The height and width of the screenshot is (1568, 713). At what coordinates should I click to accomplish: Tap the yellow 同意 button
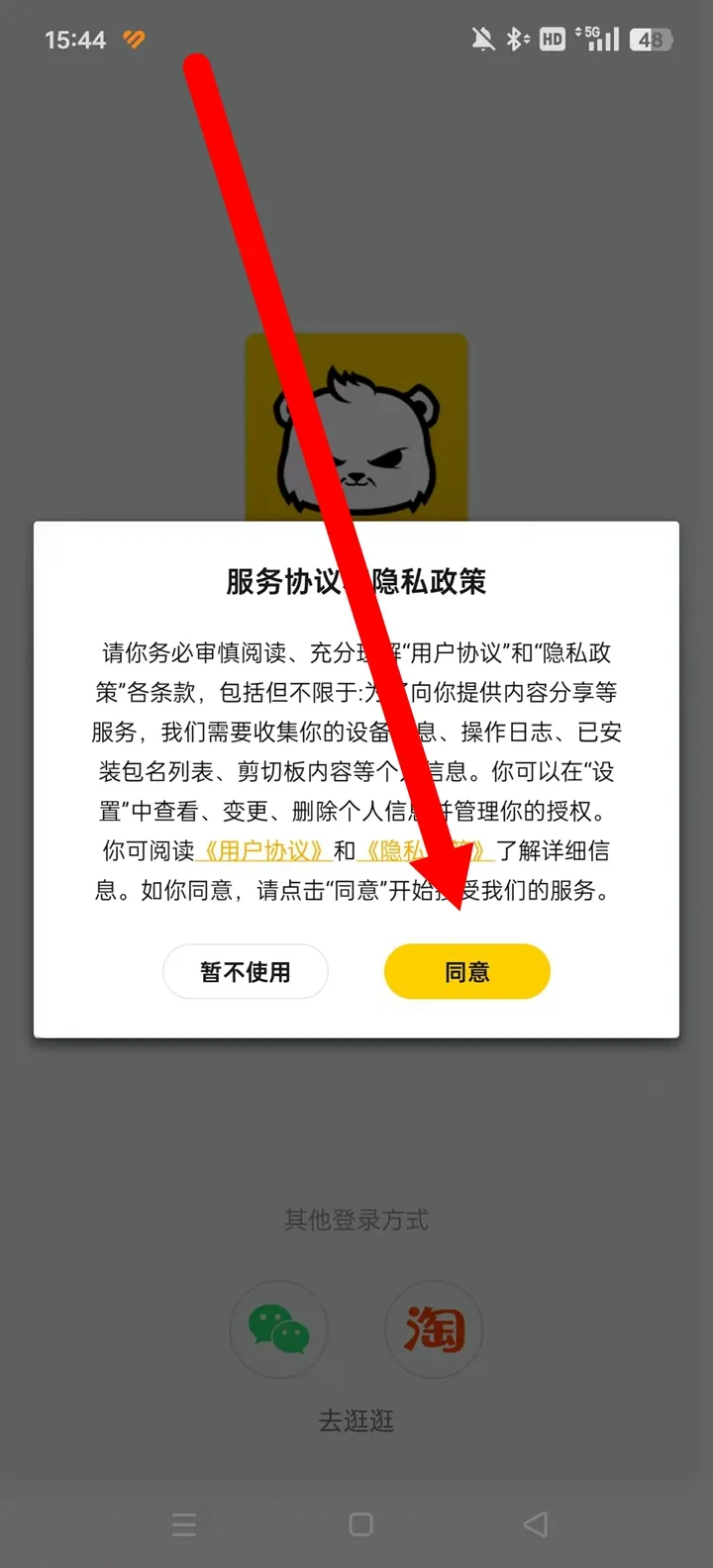466,972
